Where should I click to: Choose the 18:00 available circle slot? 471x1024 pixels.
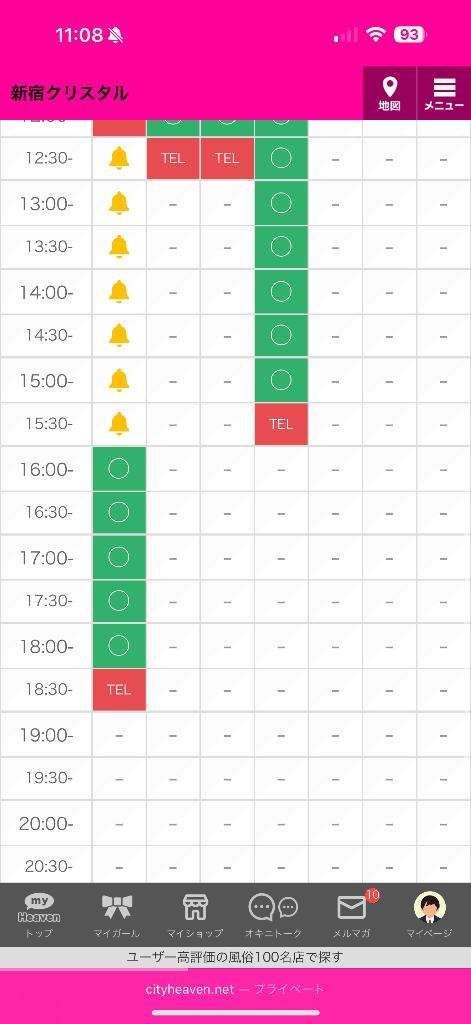pos(119,646)
